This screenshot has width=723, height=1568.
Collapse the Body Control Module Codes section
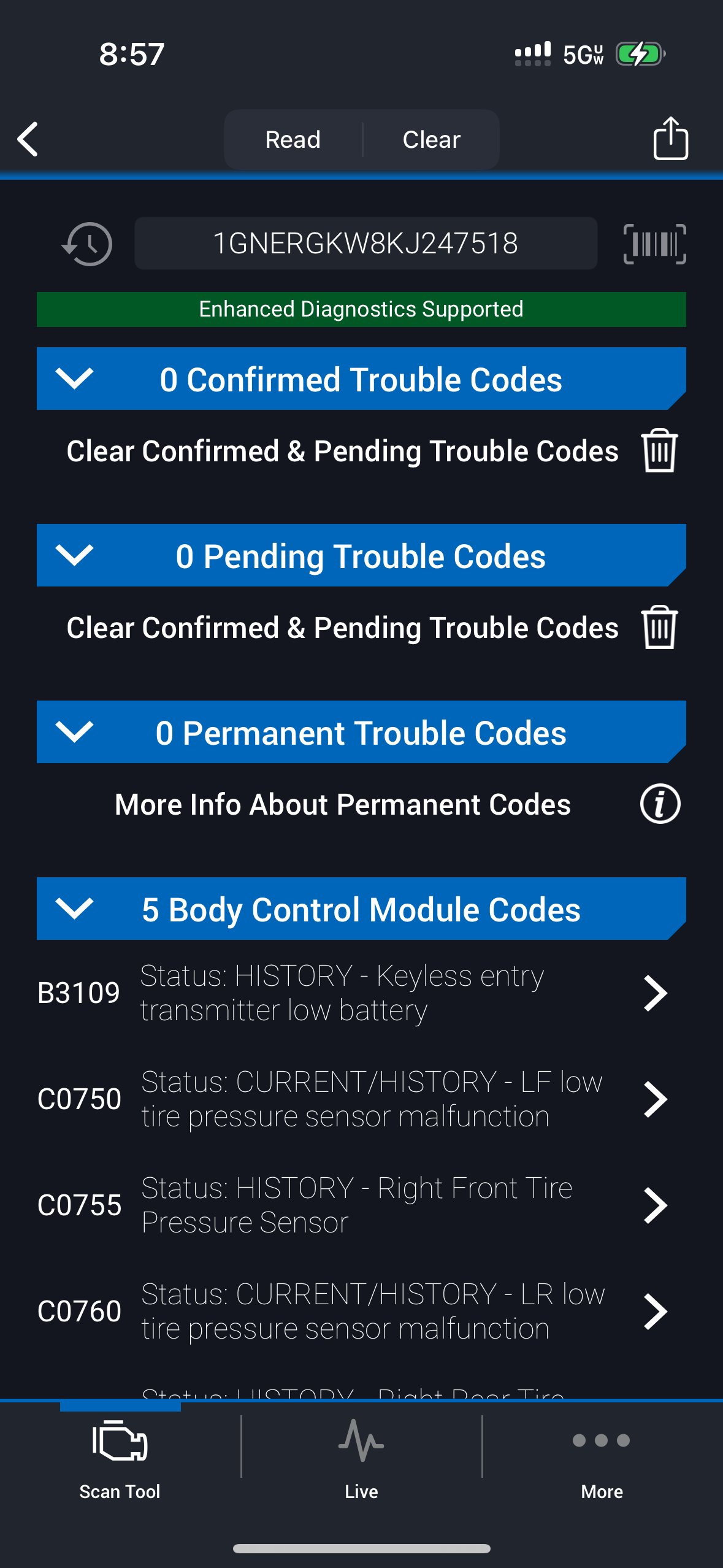74,909
